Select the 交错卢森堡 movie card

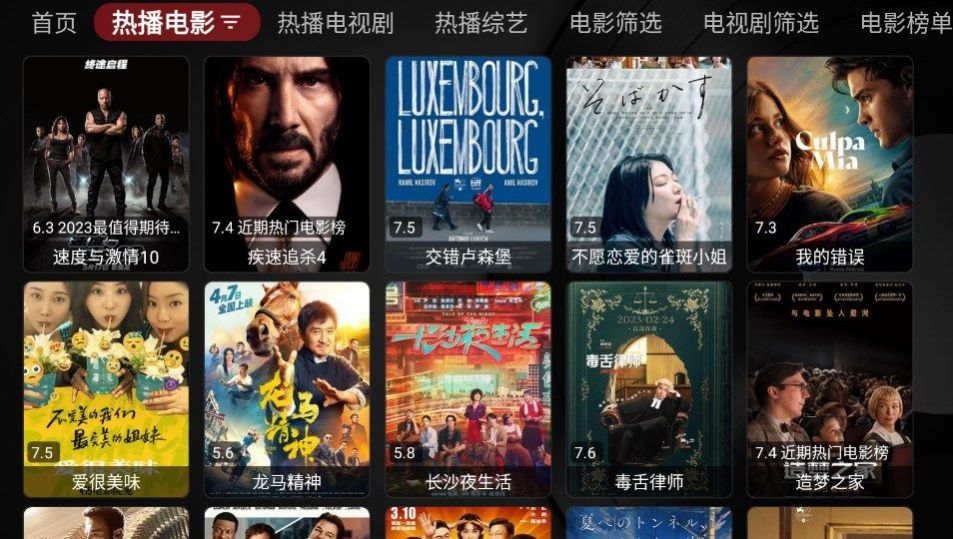pos(468,163)
